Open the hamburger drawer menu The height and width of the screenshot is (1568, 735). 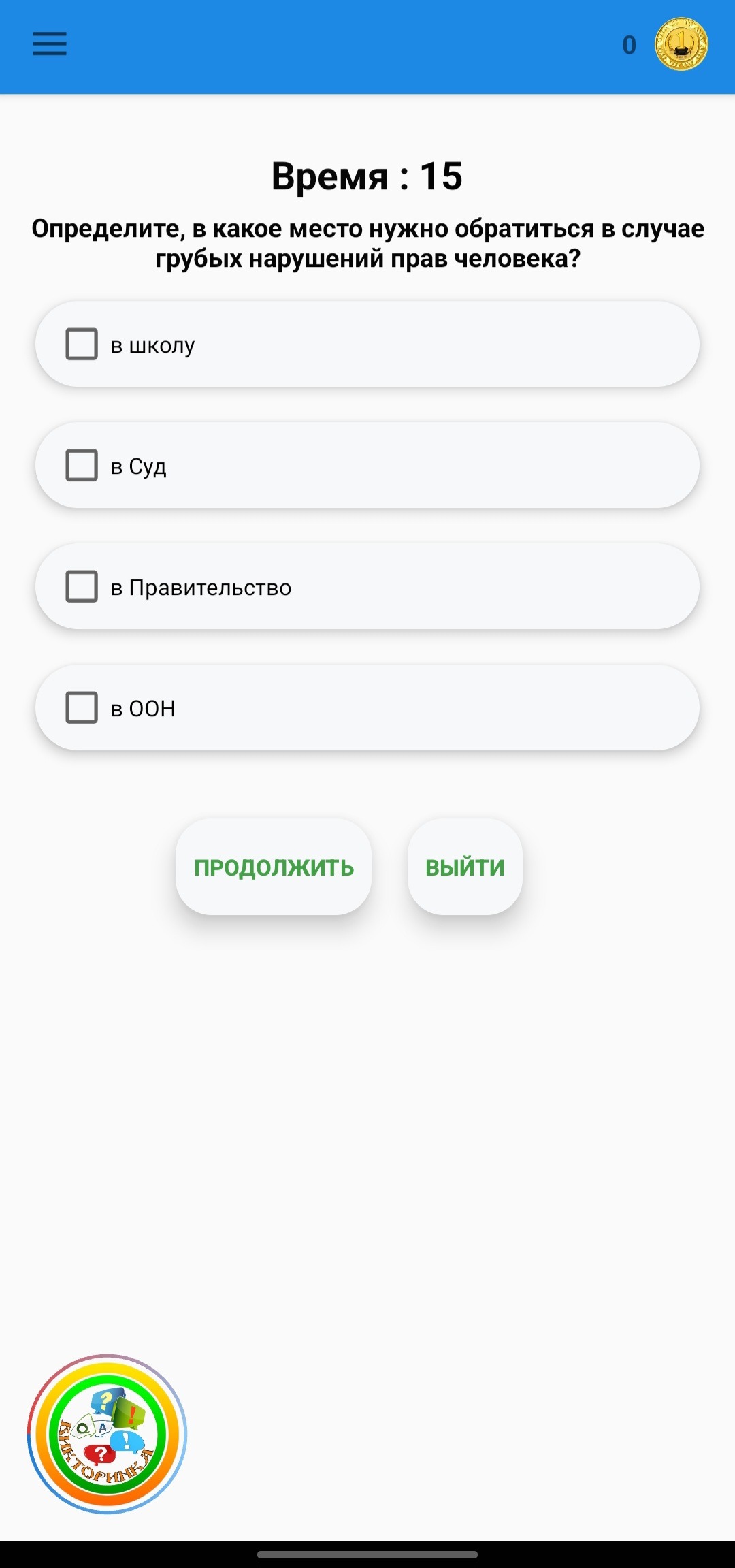(x=50, y=44)
